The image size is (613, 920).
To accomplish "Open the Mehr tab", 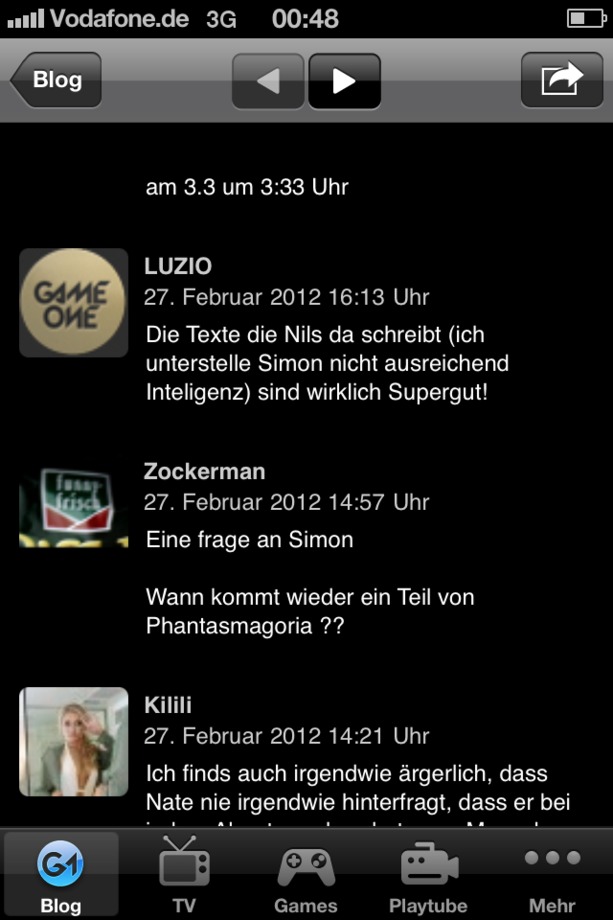I will tap(551, 875).
